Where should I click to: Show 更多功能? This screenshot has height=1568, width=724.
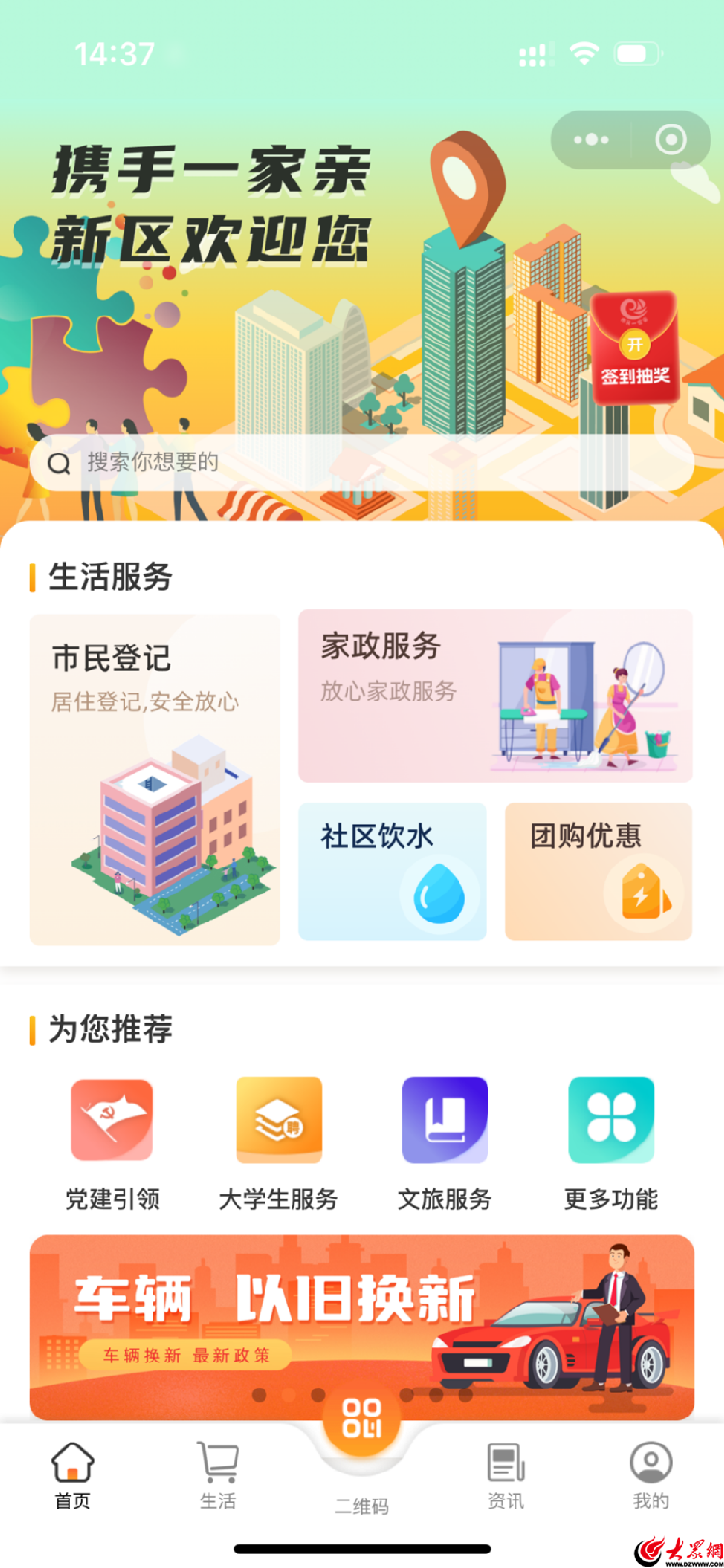(x=611, y=1145)
